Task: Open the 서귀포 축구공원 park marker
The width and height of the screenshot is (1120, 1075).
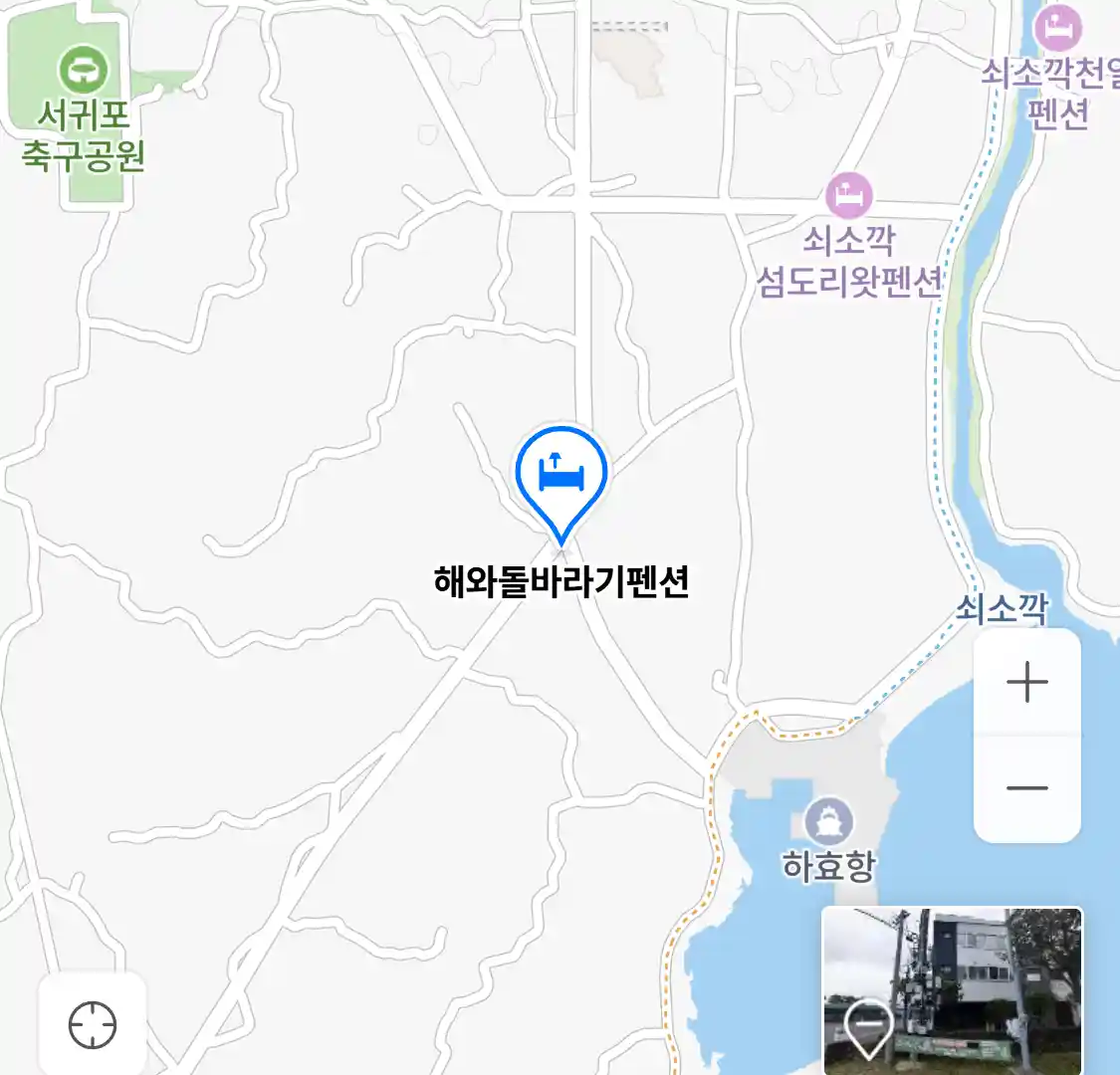Action: coord(84,72)
